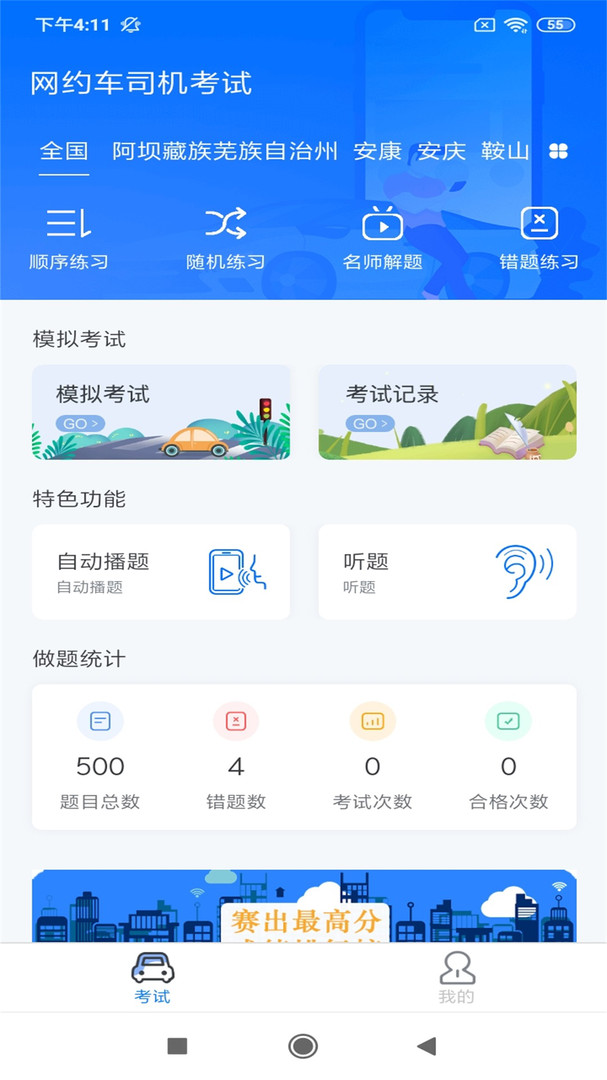This screenshot has width=607, height=1080.
Task: Open the all-regions grid icon
Action: pos(558,152)
